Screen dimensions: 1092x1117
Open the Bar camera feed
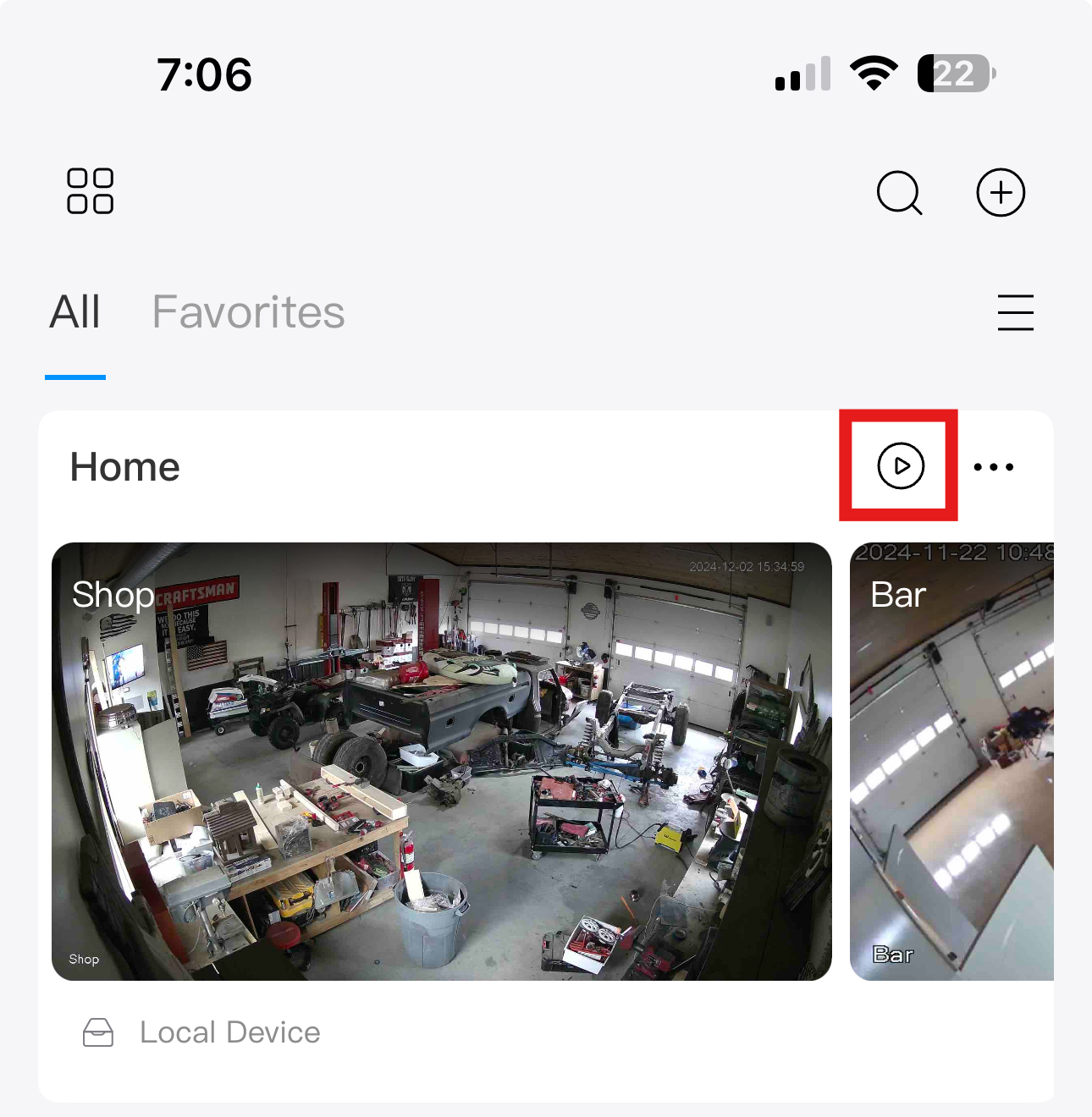(x=951, y=762)
